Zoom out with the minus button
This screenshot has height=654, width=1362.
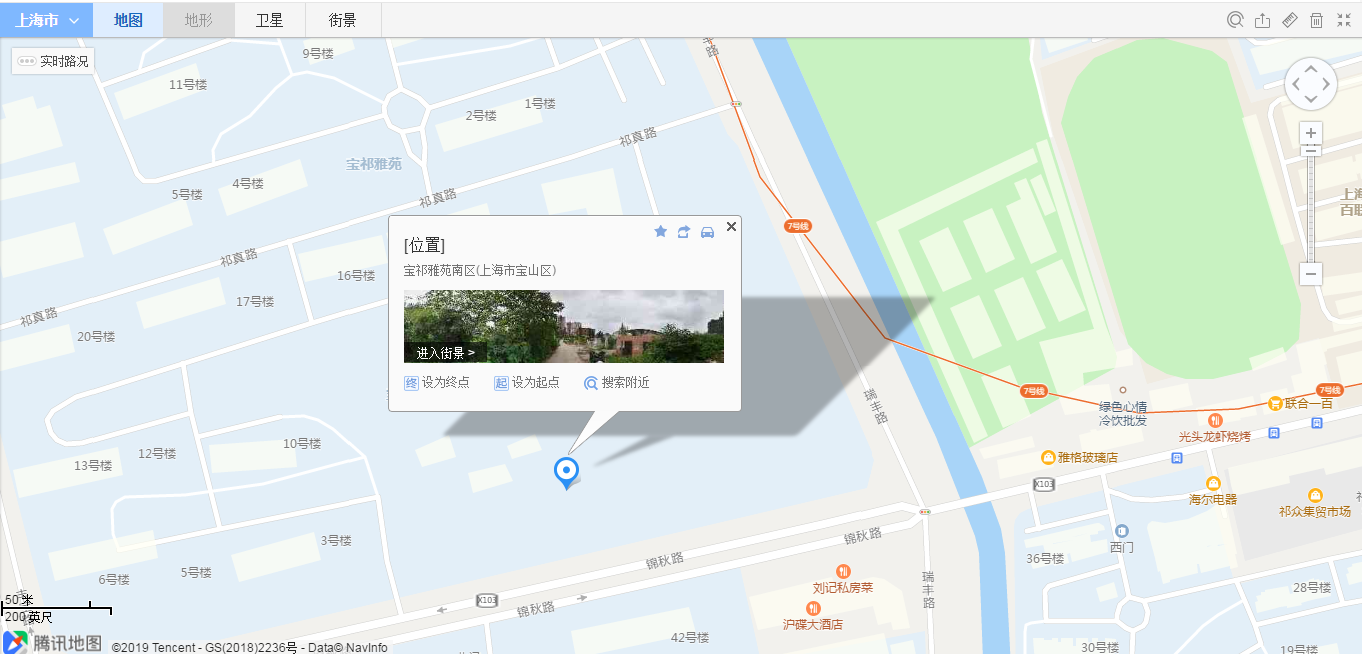click(1311, 273)
